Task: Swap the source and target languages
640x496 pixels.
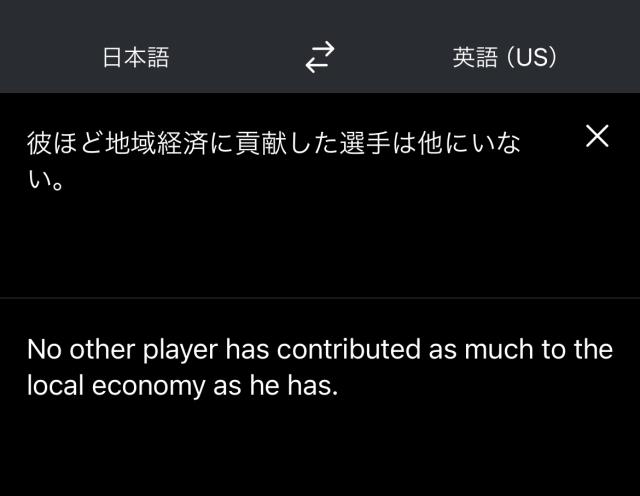Action: point(320,57)
